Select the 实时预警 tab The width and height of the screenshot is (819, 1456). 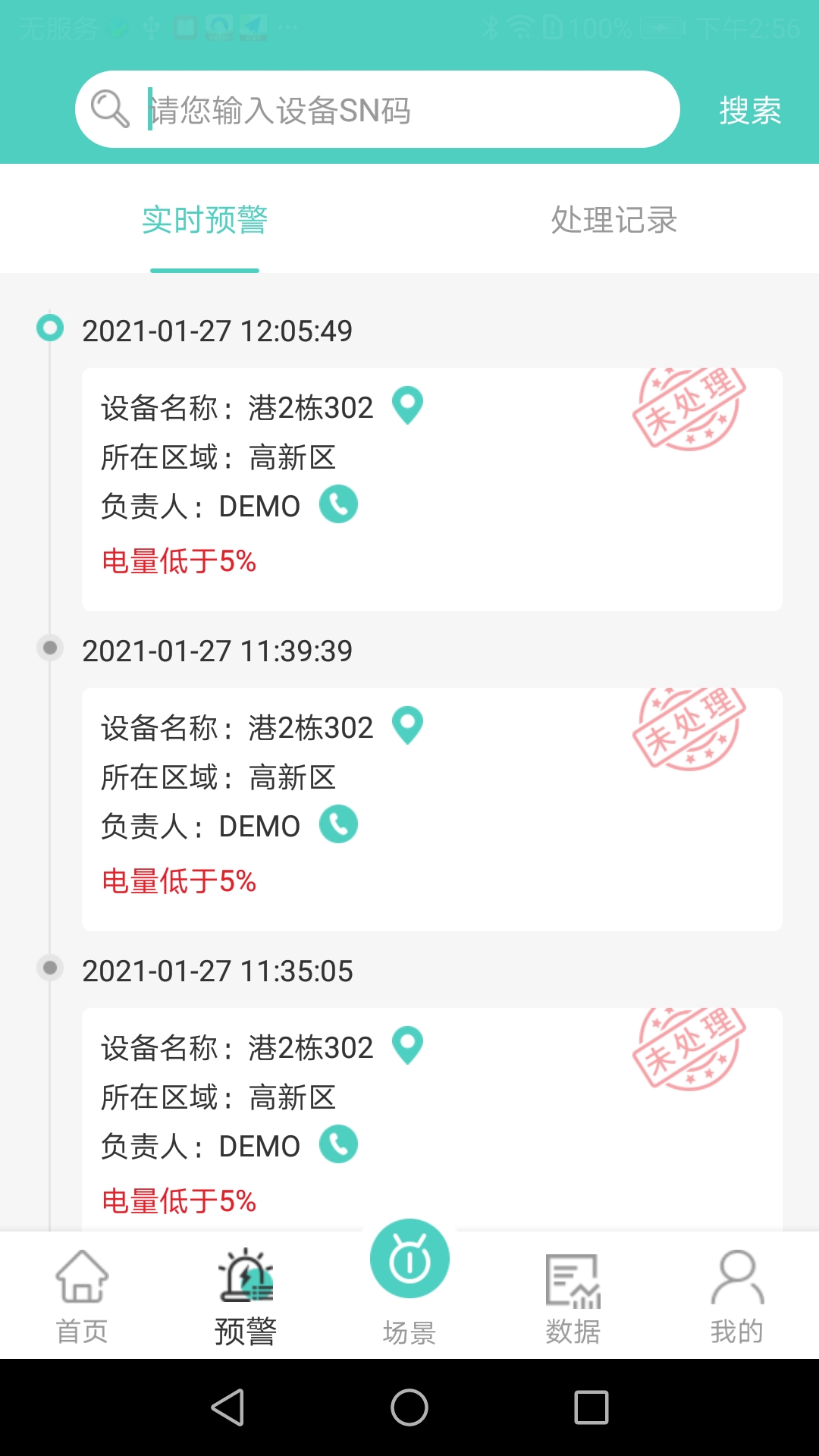click(204, 220)
